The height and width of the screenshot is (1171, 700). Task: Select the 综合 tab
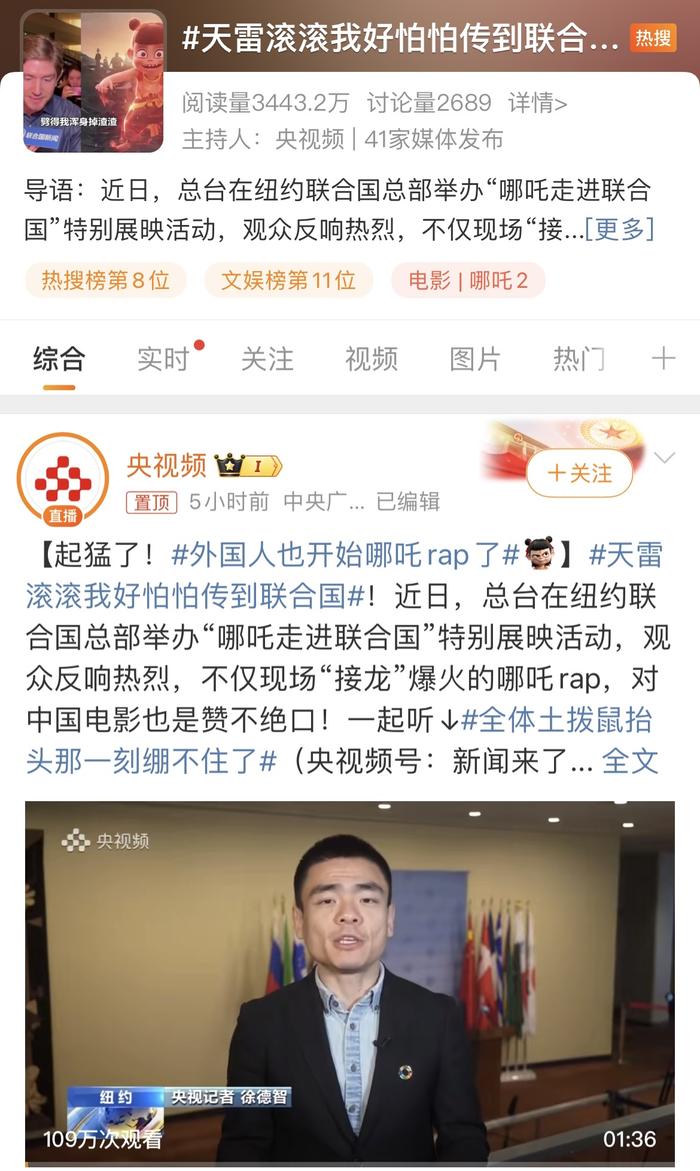(x=59, y=359)
